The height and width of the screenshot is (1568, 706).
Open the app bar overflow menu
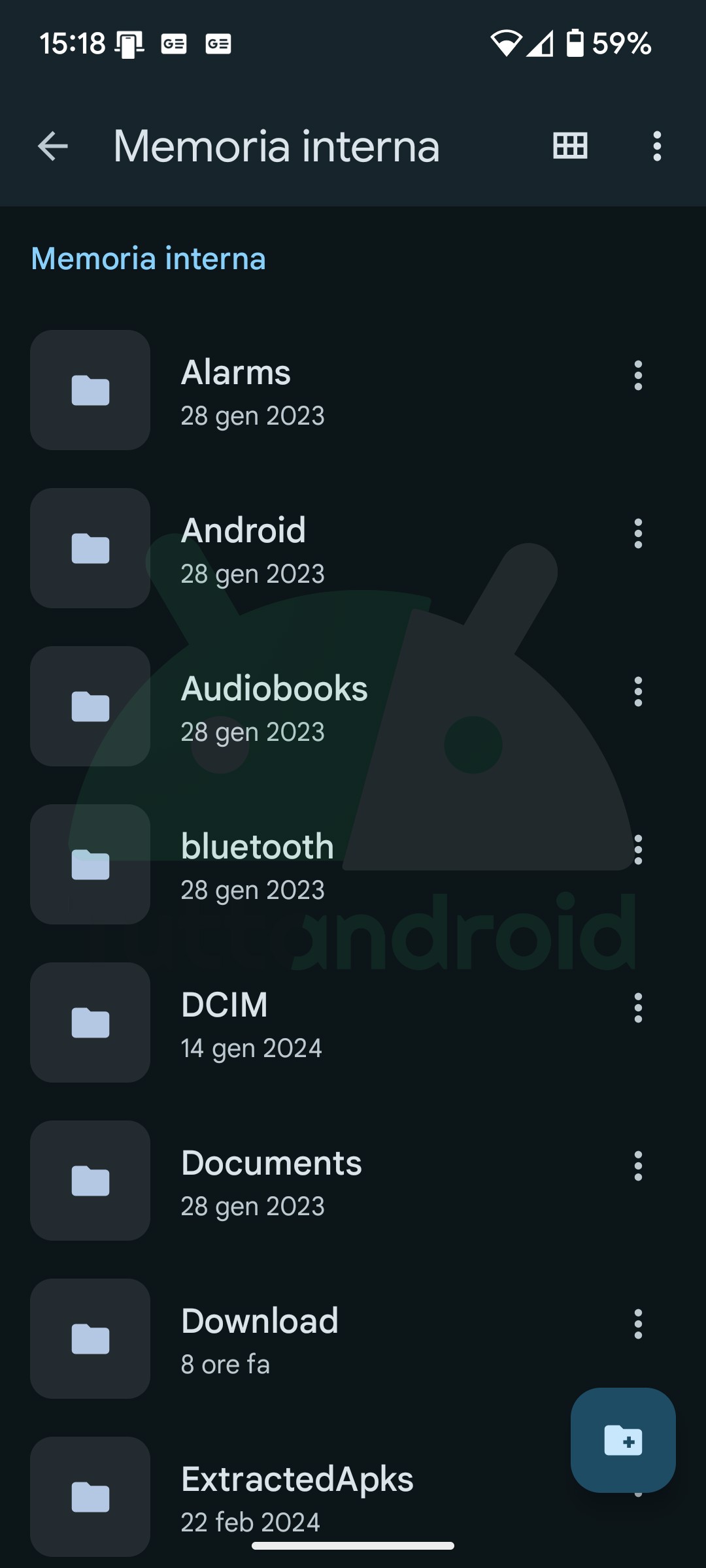click(657, 146)
